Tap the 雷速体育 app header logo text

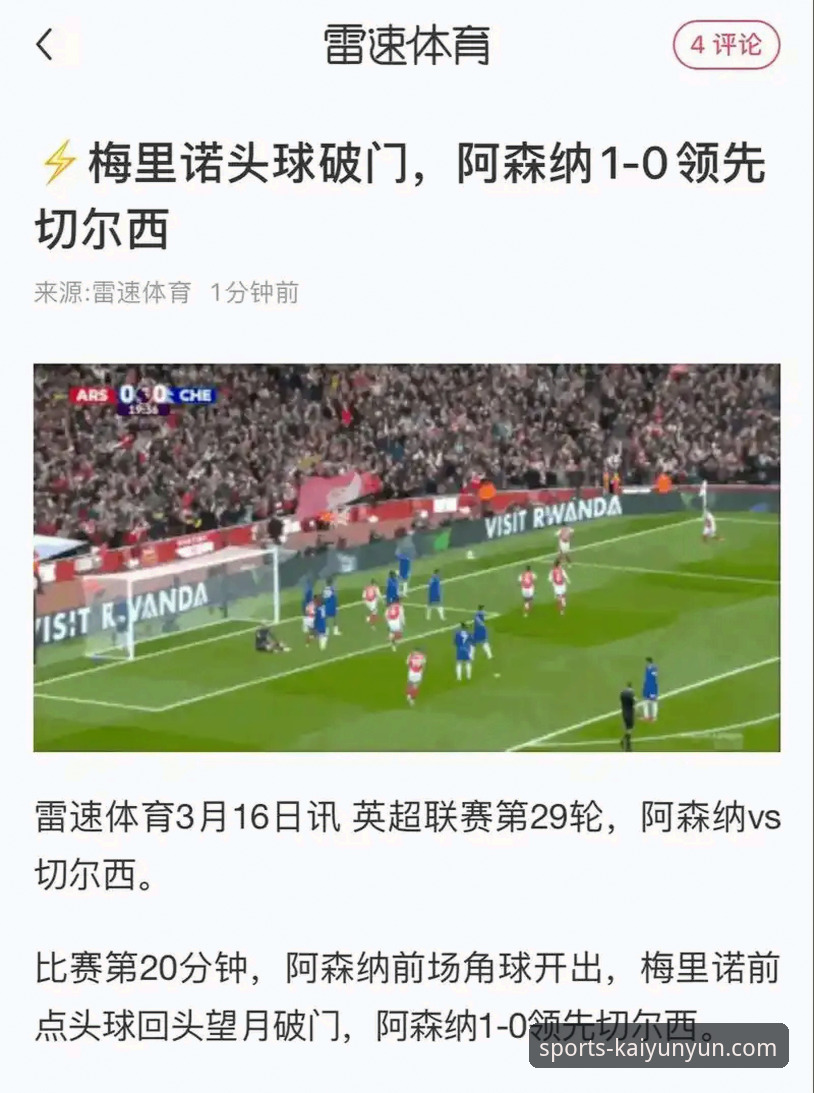point(406,44)
